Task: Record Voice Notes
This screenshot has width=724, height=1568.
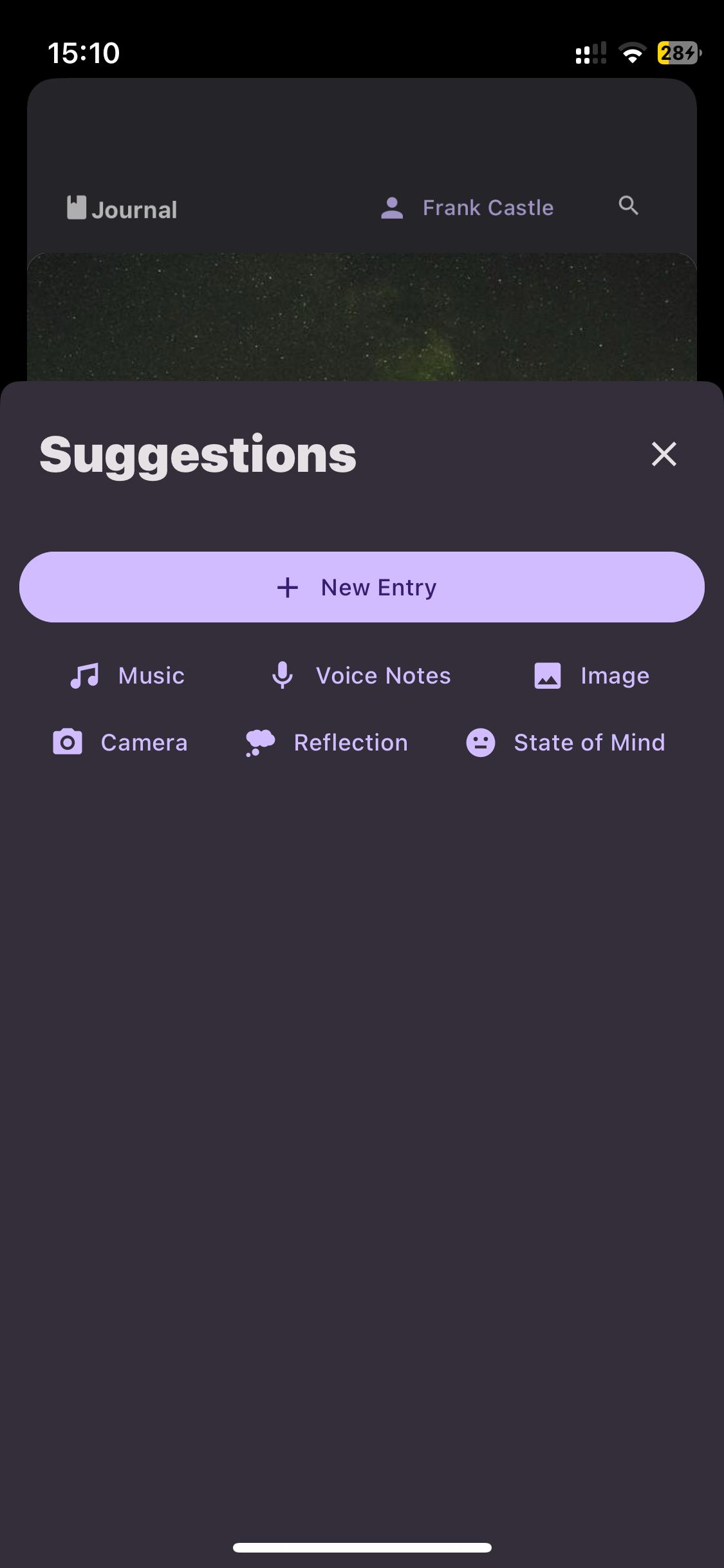Action: (360, 676)
